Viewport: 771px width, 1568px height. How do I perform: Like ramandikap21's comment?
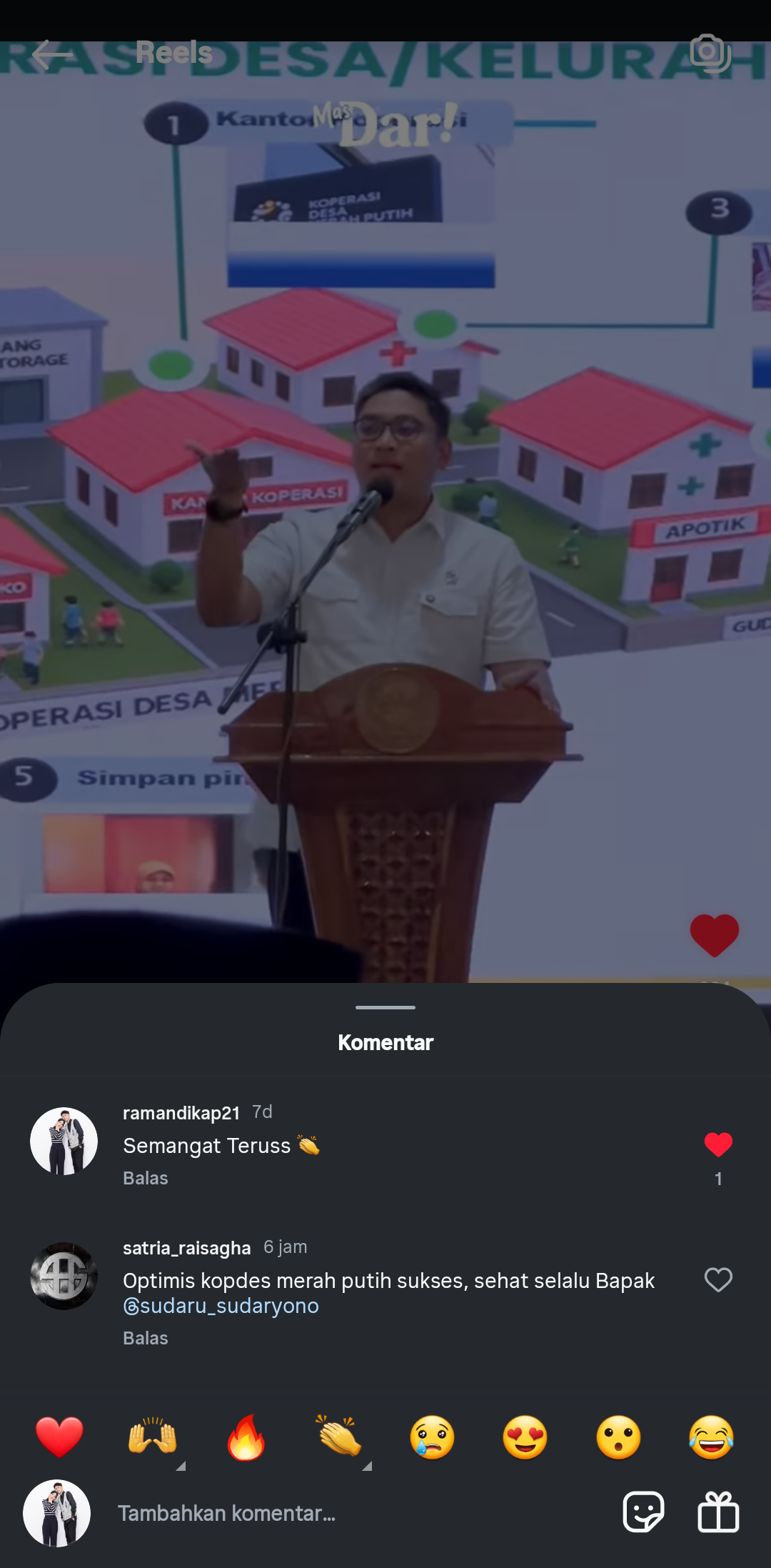[718, 1144]
